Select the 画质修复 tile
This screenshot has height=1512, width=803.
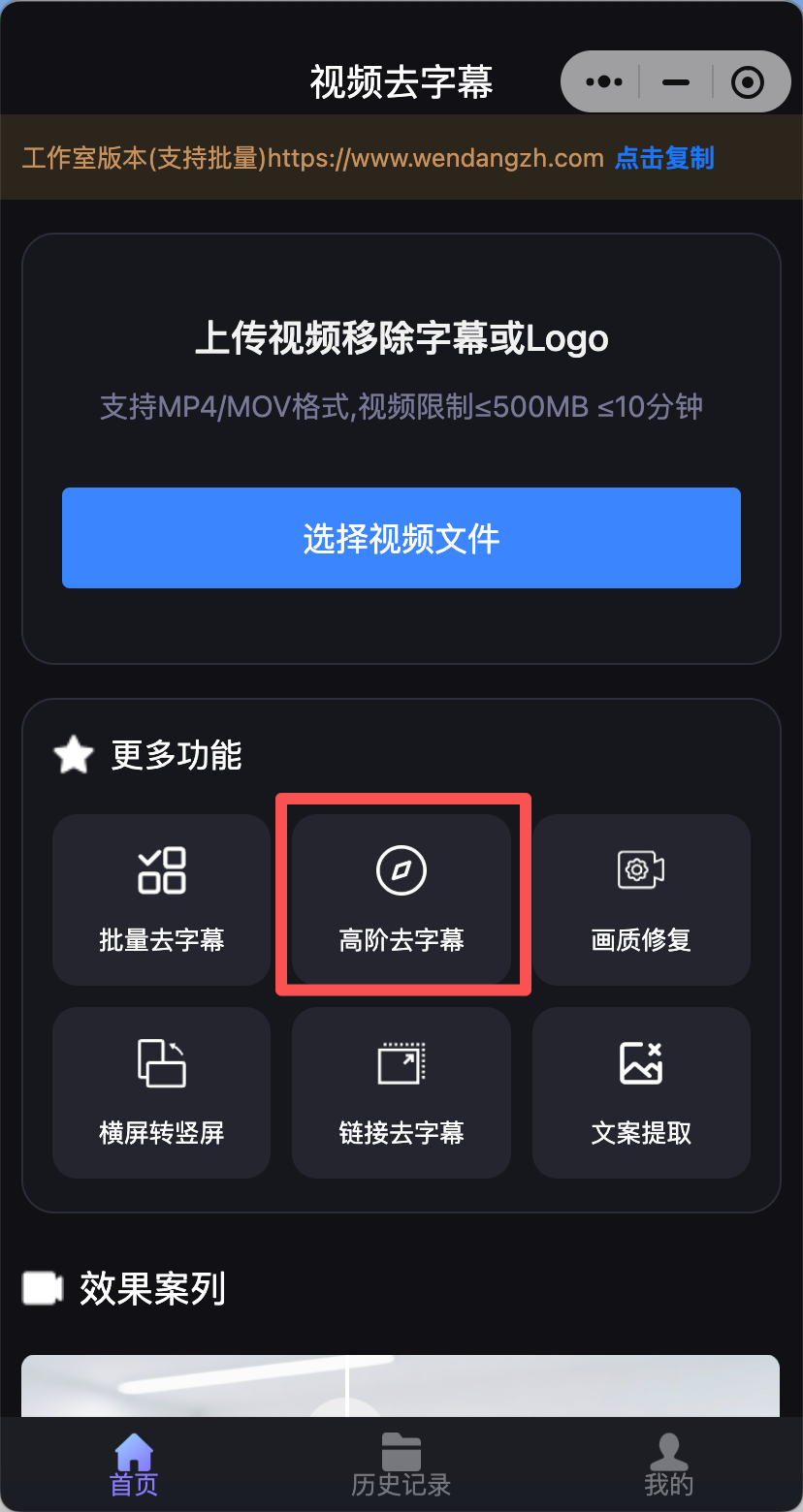[x=641, y=898]
